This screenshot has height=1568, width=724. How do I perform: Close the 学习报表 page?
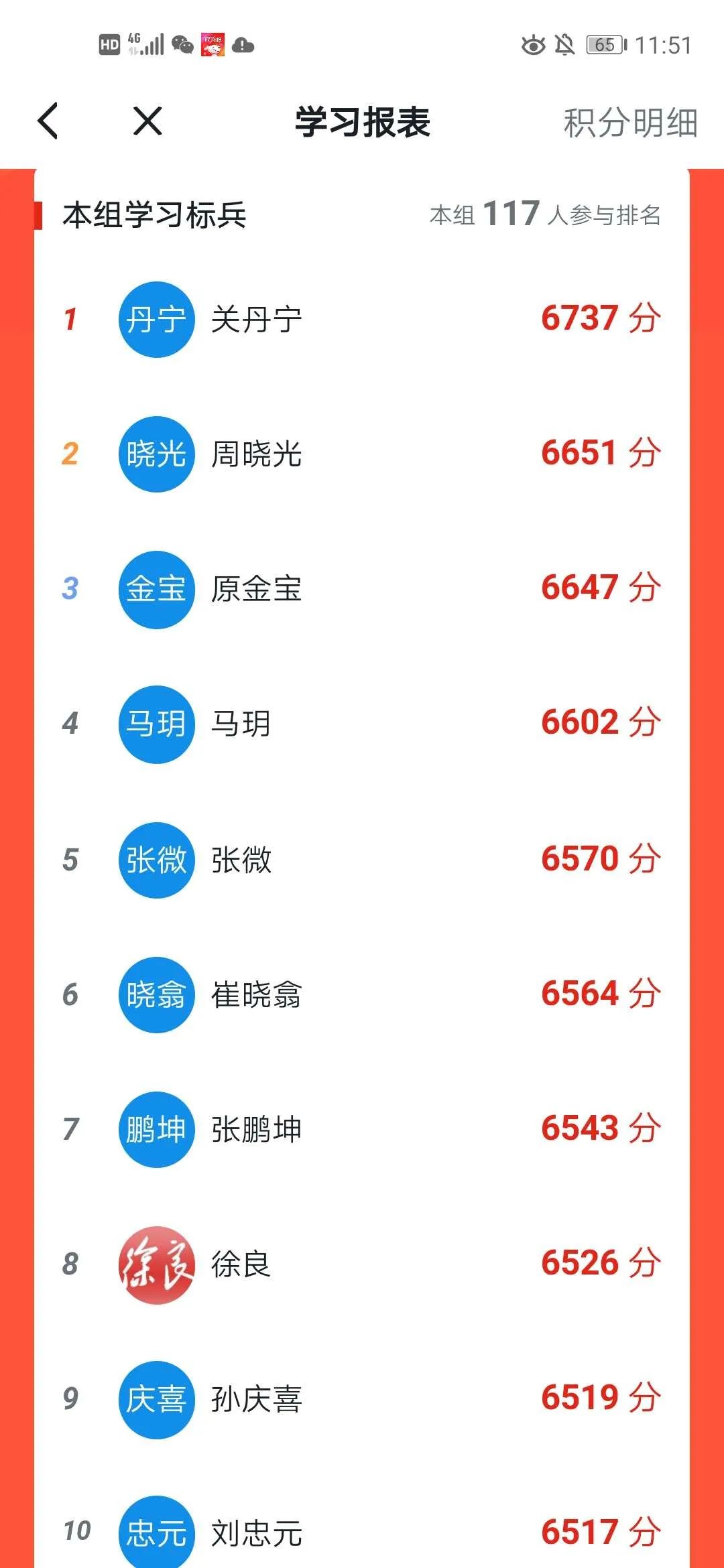(x=147, y=121)
